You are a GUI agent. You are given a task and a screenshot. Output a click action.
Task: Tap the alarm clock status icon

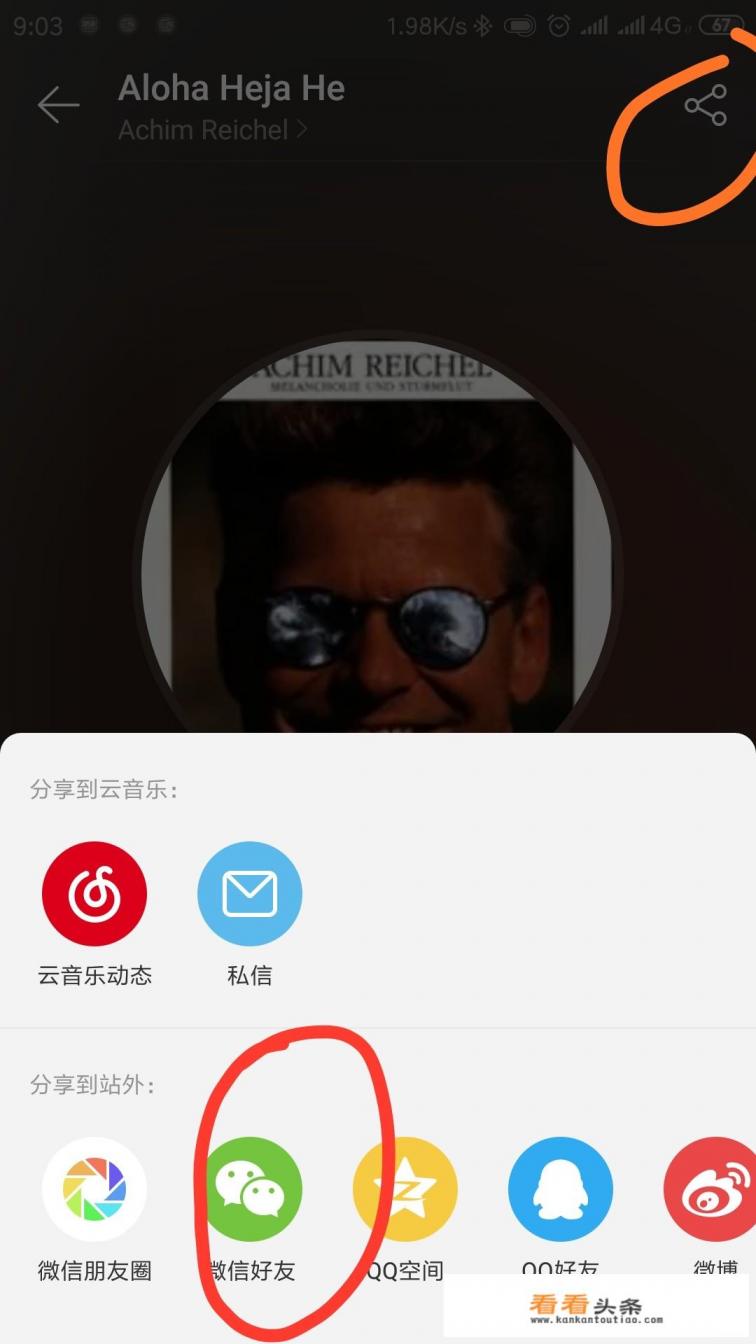point(559,25)
